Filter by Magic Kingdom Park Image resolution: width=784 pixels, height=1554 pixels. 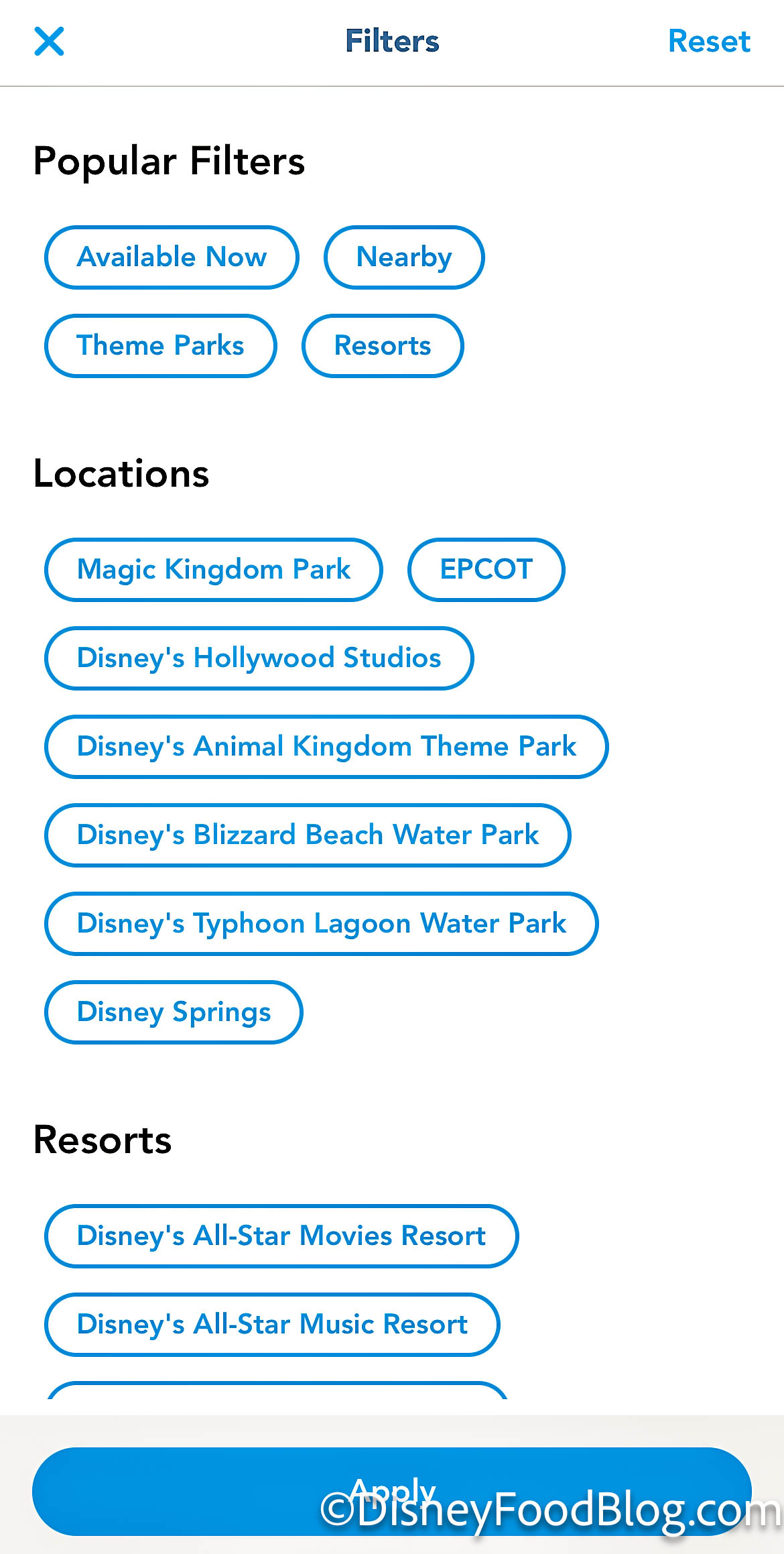pyautogui.click(x=213, y=570)
